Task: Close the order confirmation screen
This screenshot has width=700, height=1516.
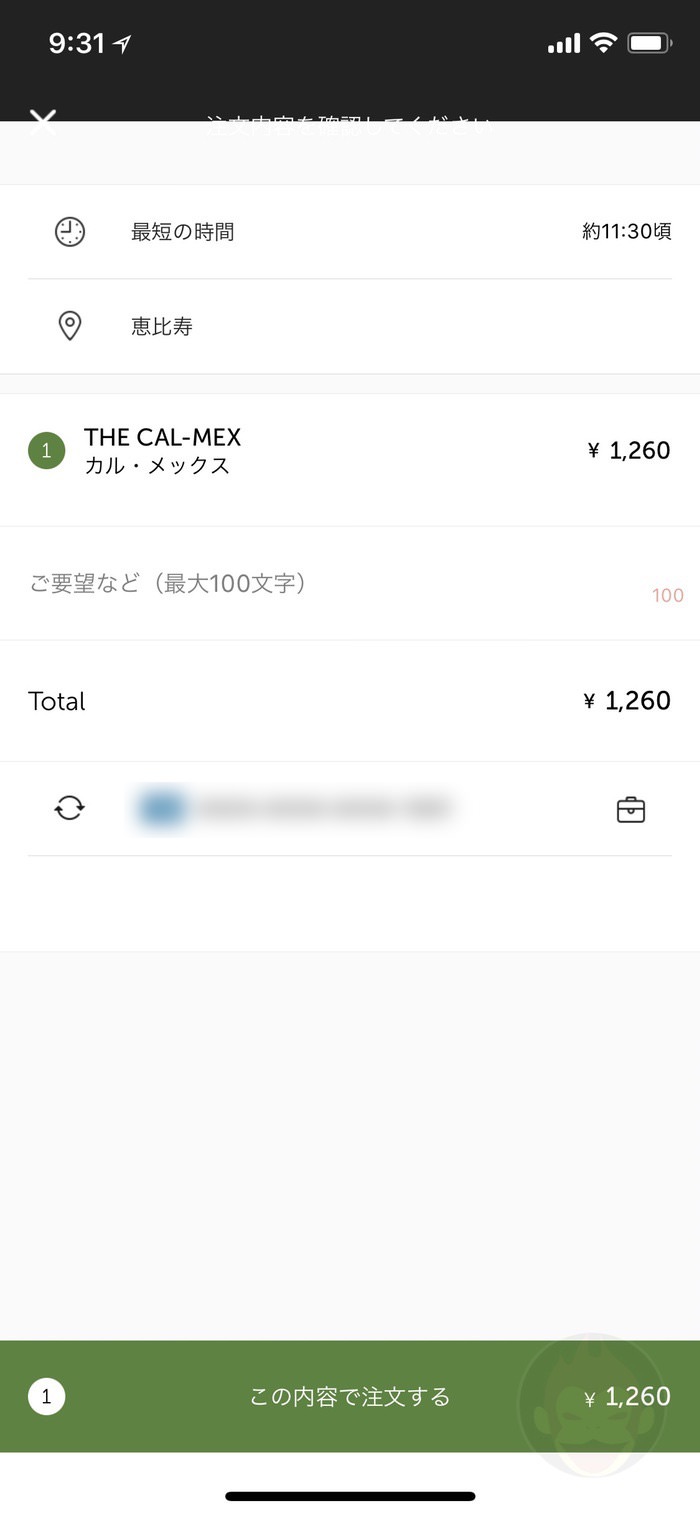Action: [43, 122]
